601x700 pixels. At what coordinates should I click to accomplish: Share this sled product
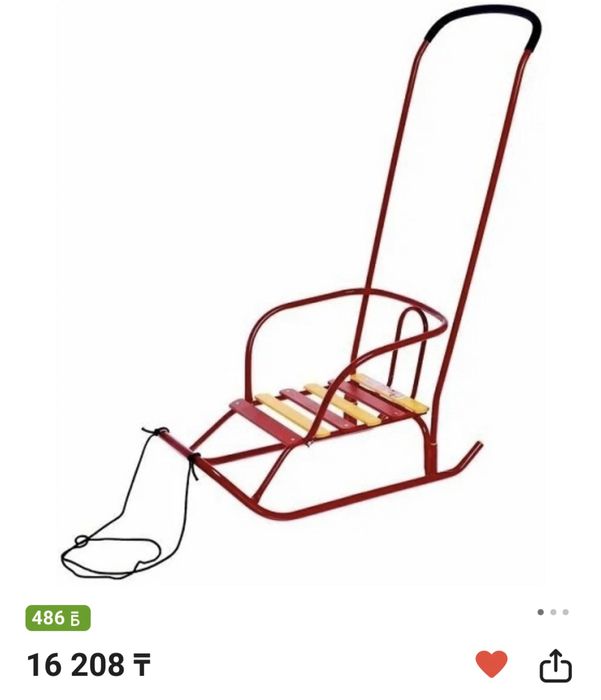(555, 664)
